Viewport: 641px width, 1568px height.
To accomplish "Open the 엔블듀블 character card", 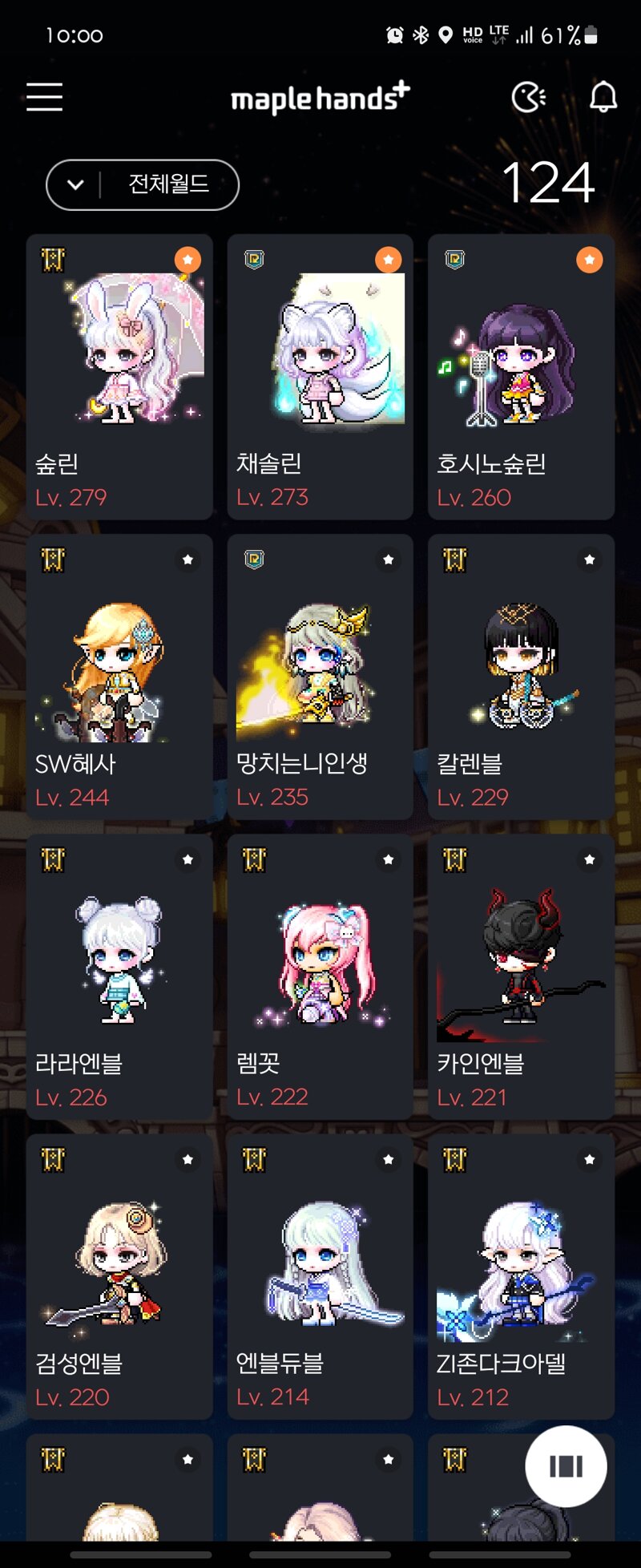I will pos(320,1276).
